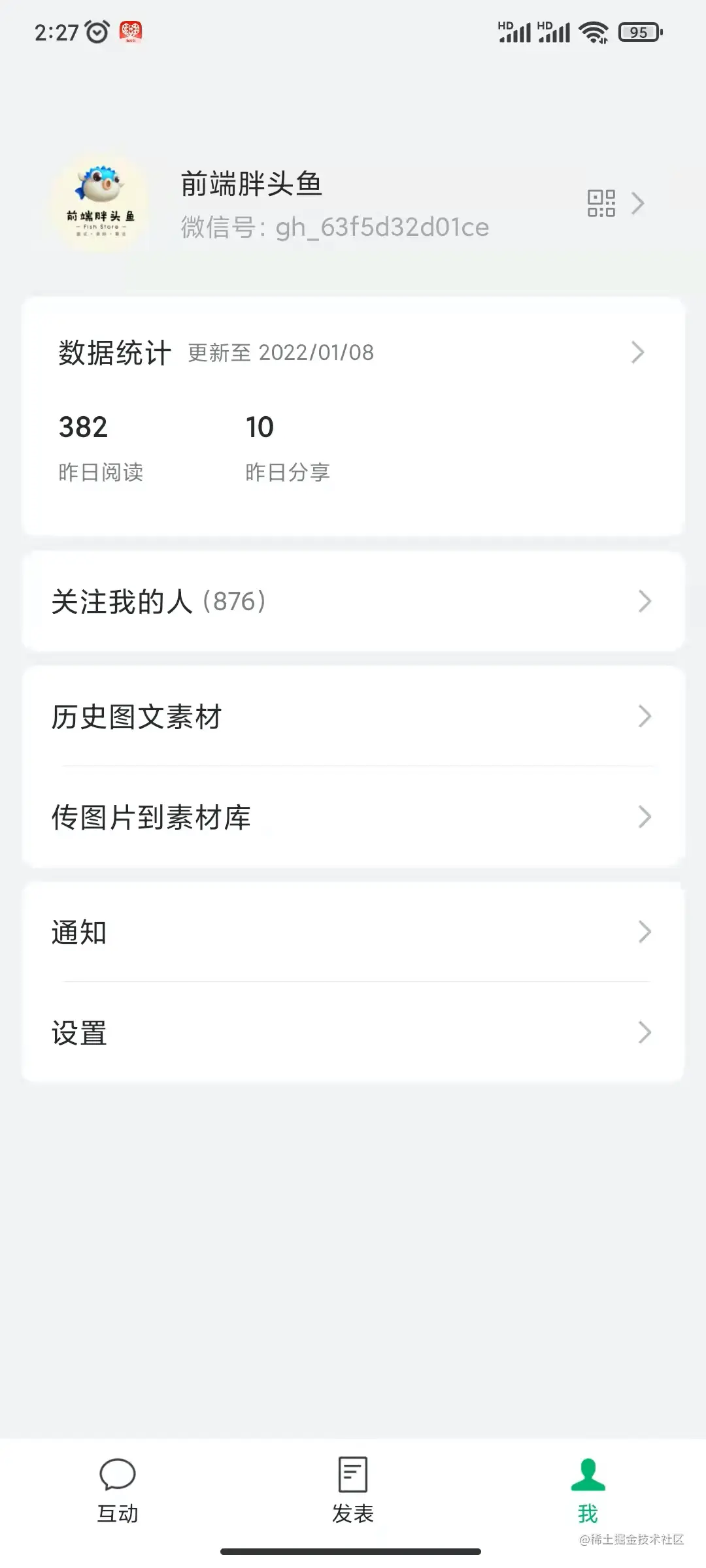Open 数据统计 details
The height and width of the screenshot is (1568, 706).
click(x=353, y=353)
